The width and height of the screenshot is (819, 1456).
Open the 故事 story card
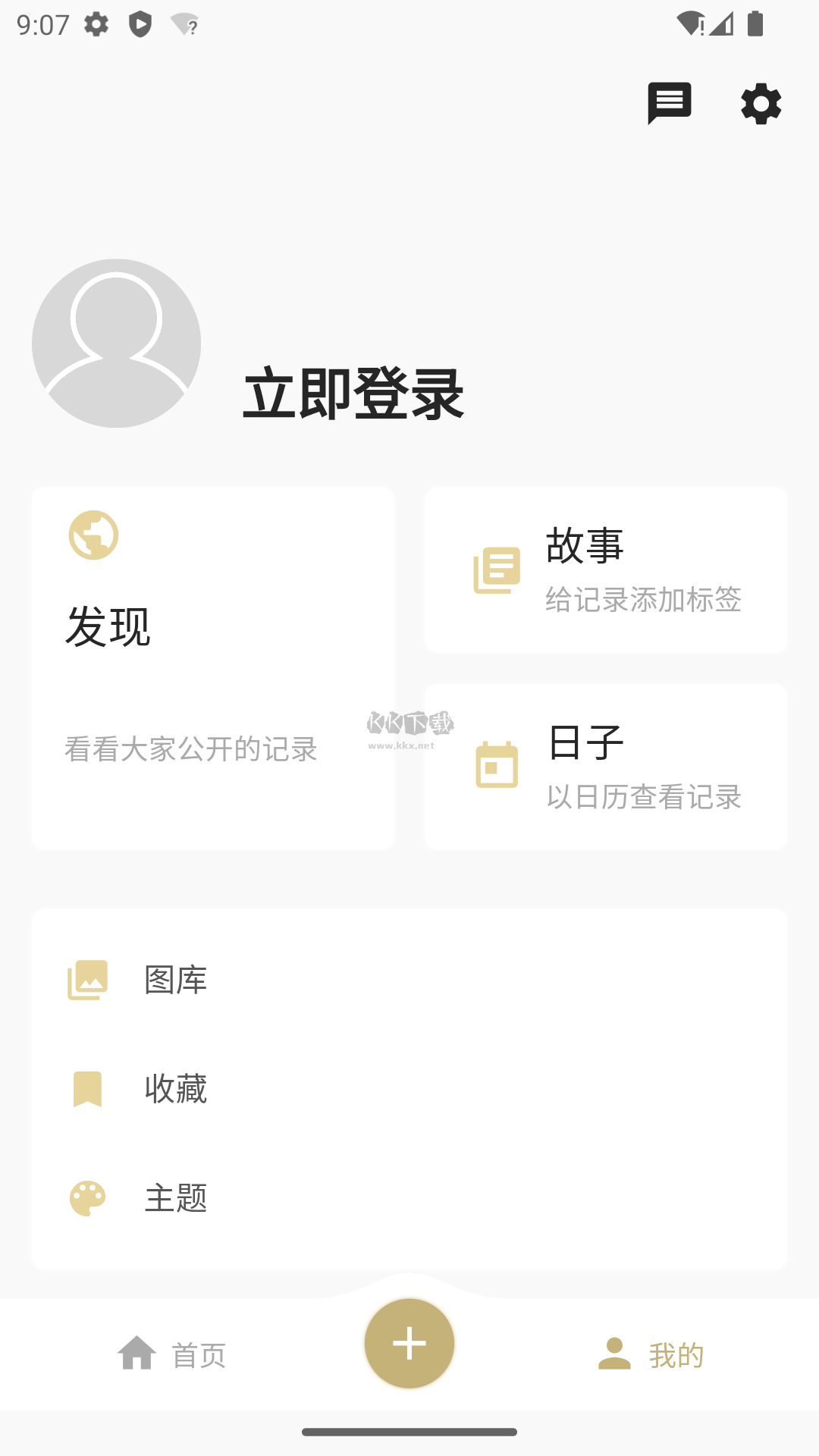pos(605,570)
